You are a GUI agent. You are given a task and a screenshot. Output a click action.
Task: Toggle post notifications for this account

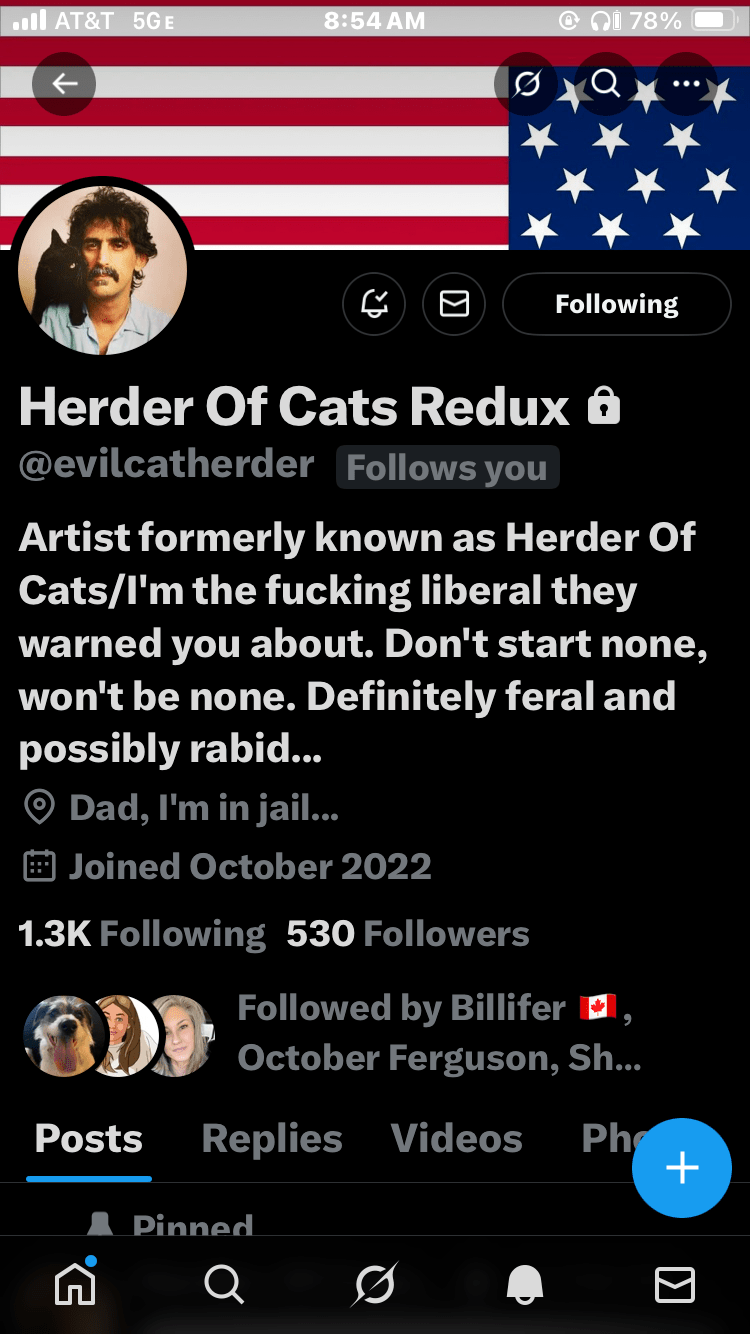tap(374, 303)
